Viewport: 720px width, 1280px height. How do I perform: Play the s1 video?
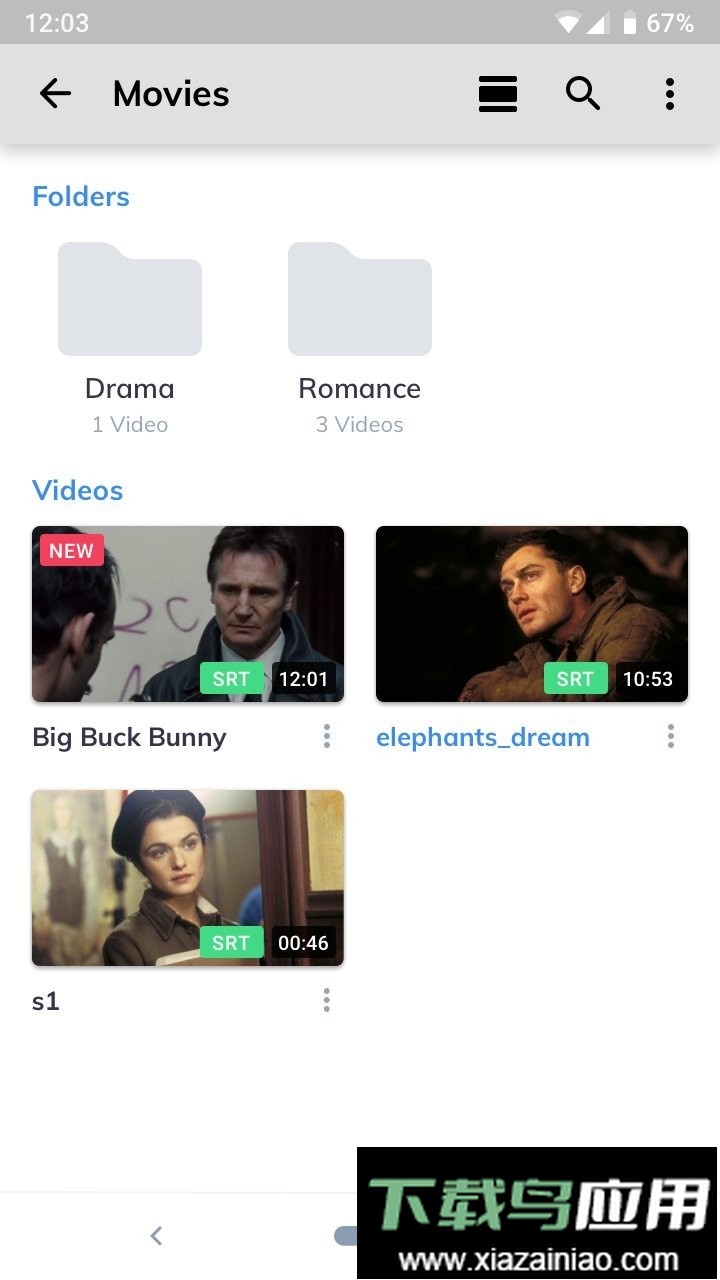pos(188,878)
